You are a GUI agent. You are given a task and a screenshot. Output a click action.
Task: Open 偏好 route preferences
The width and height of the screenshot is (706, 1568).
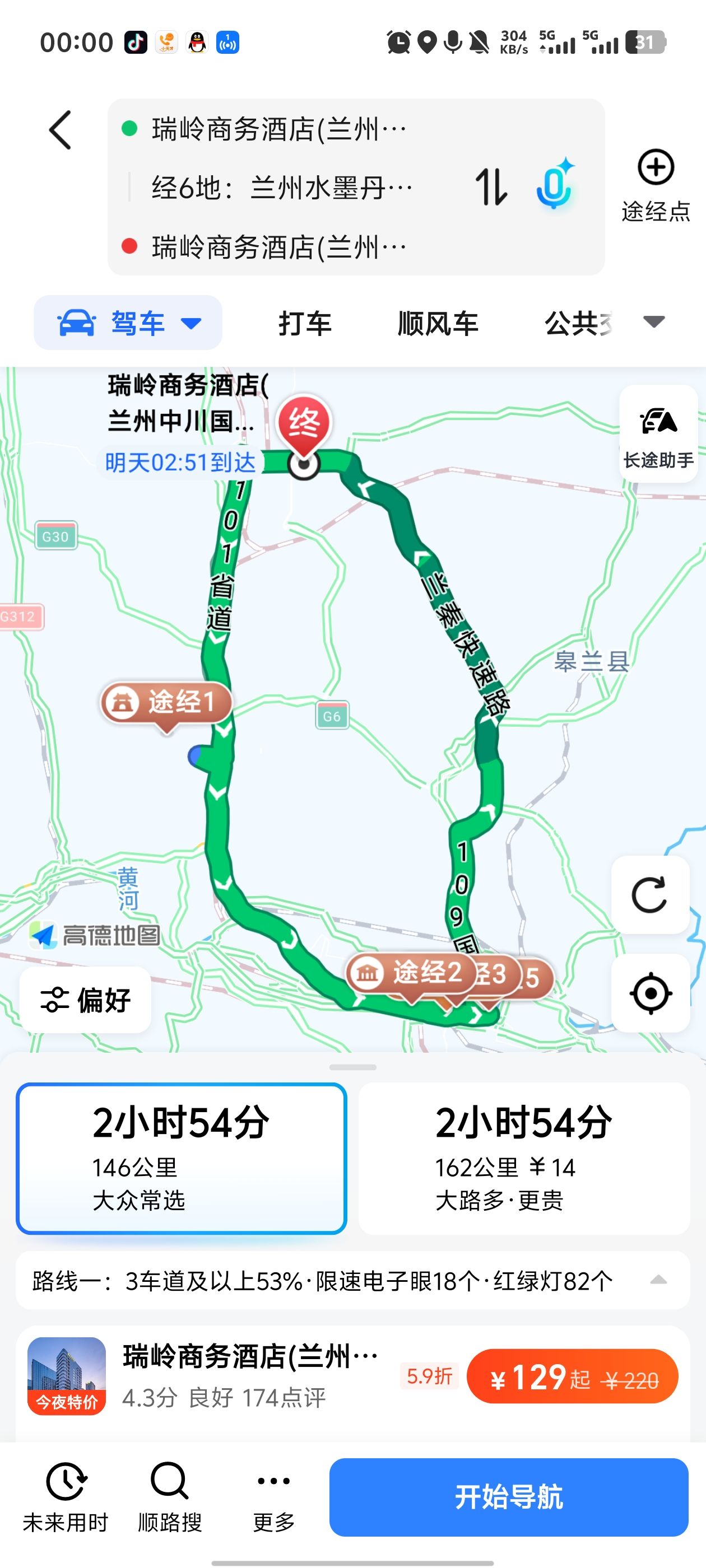click(x=85, y=1000)
